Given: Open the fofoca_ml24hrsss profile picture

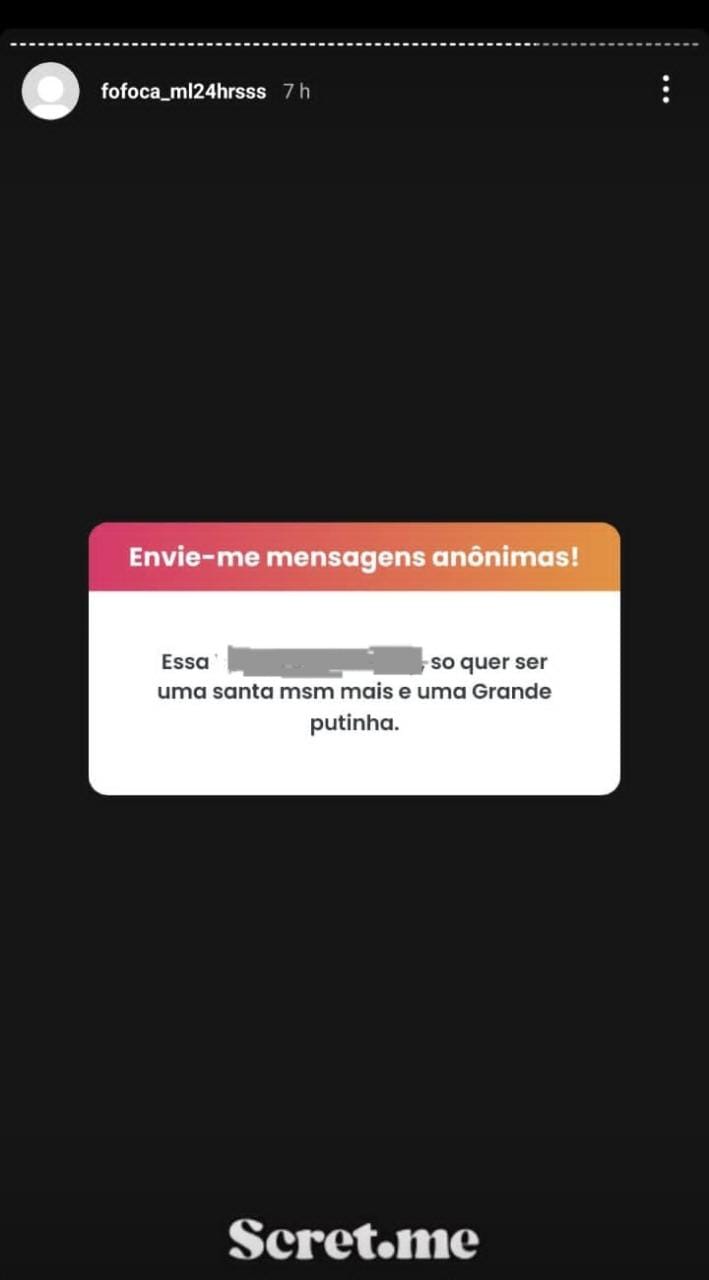Looking at the screenshot, I should [x=50, y=91].
